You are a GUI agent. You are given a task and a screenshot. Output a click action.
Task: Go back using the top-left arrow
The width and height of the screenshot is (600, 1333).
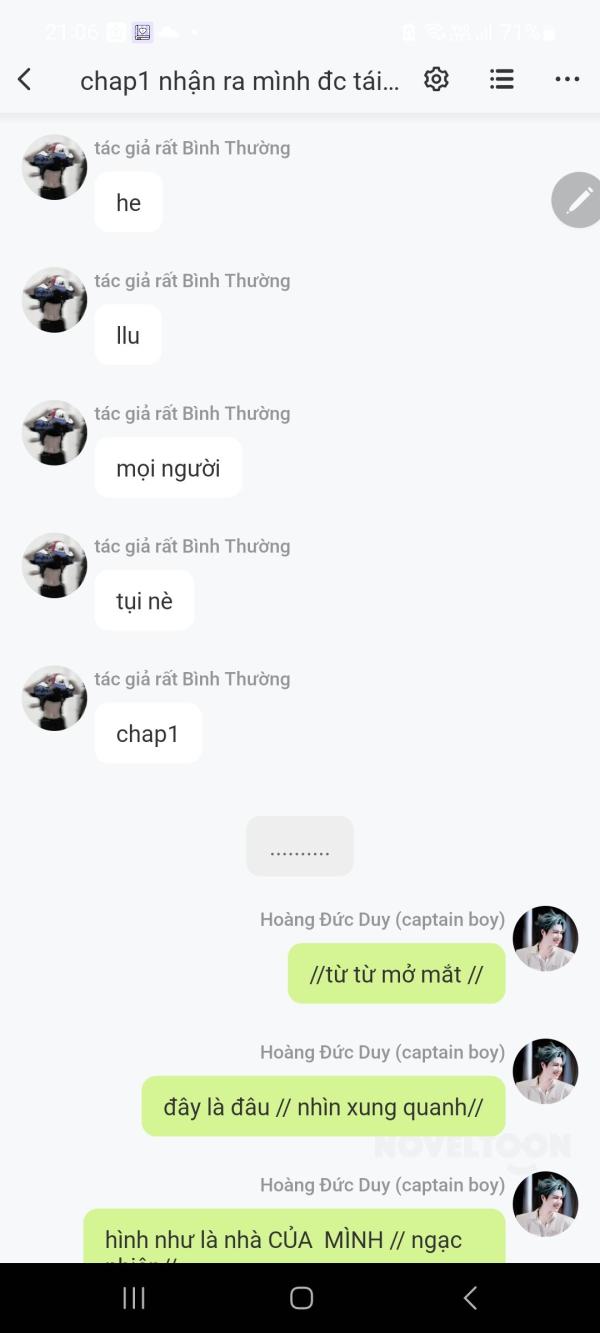[25, 80]
